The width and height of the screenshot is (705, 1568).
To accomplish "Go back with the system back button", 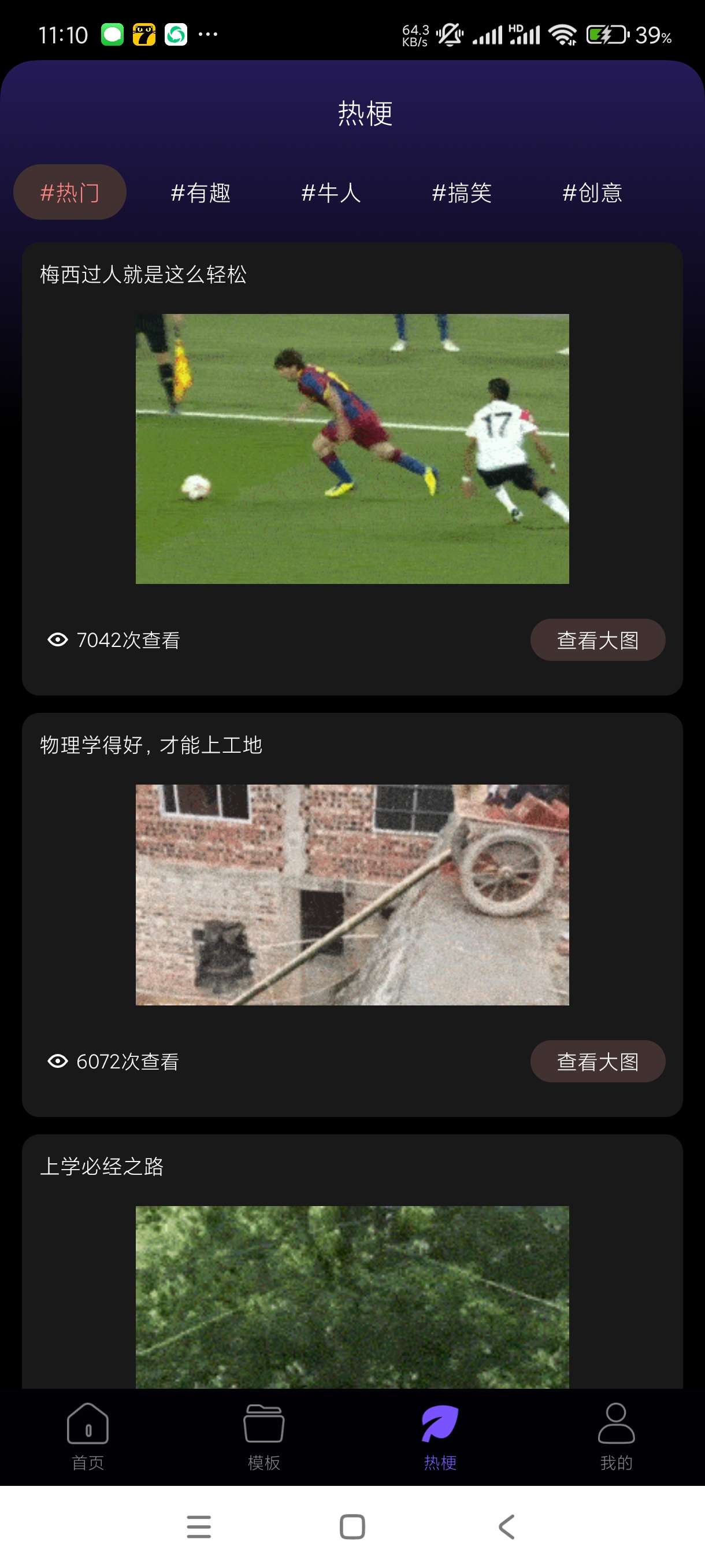I will (506, 1526).
